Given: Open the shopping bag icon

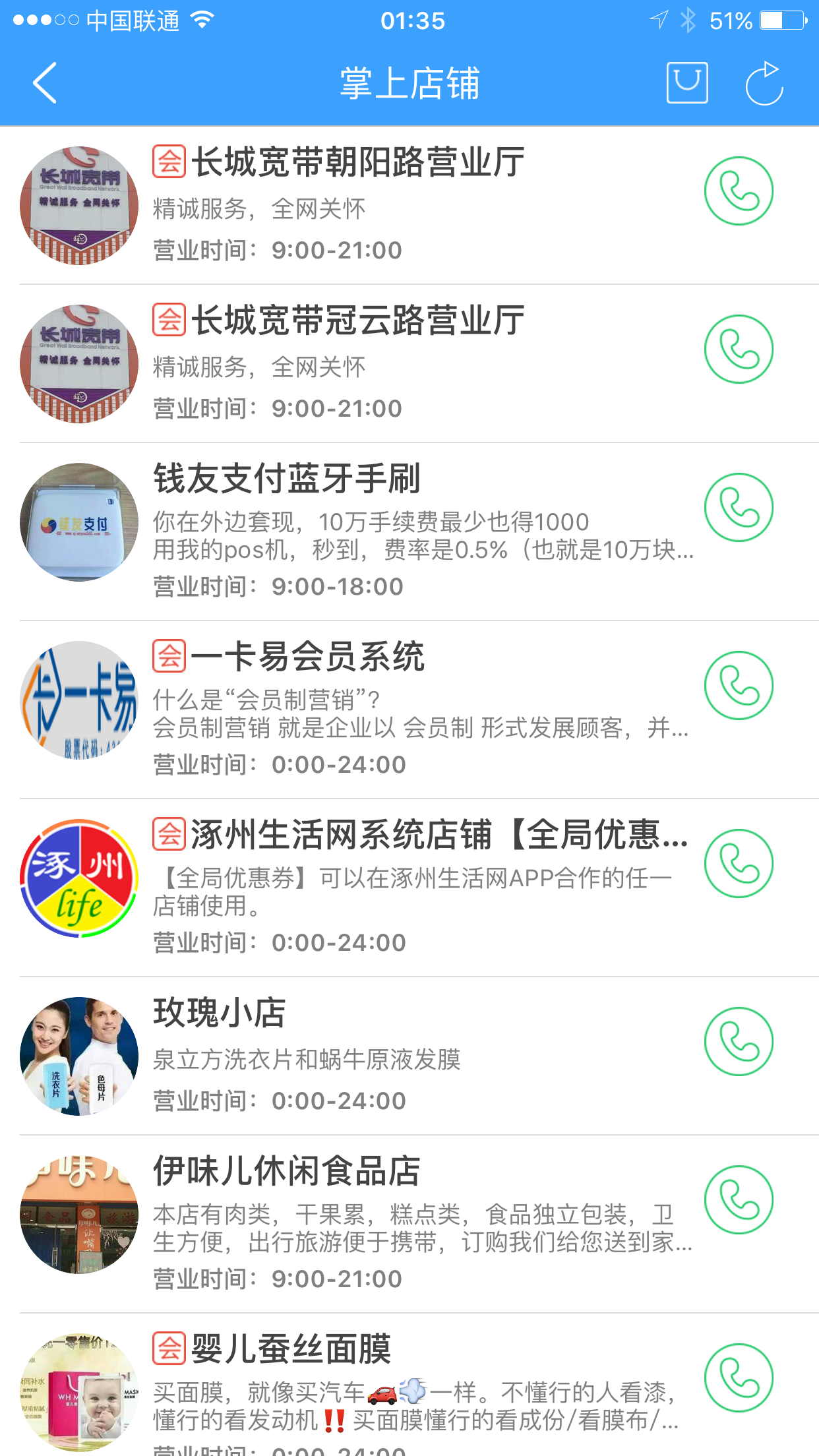Looking at the screenshot, I should click(x=687, y=83).
